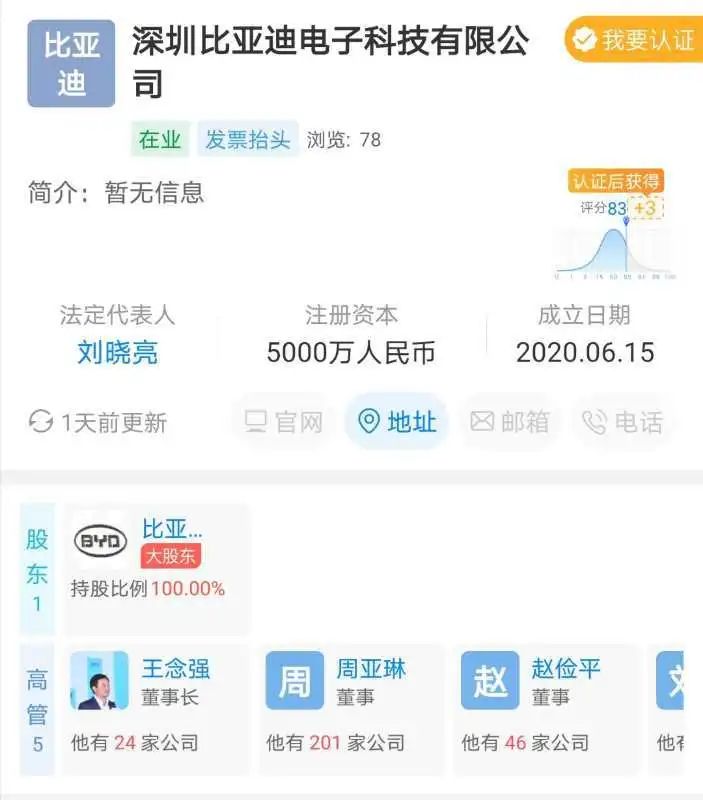The width and height of the screenshot is (703, 800).
Task: Open legal representative 刘晓亮's profile
Action: pos(117,352)
